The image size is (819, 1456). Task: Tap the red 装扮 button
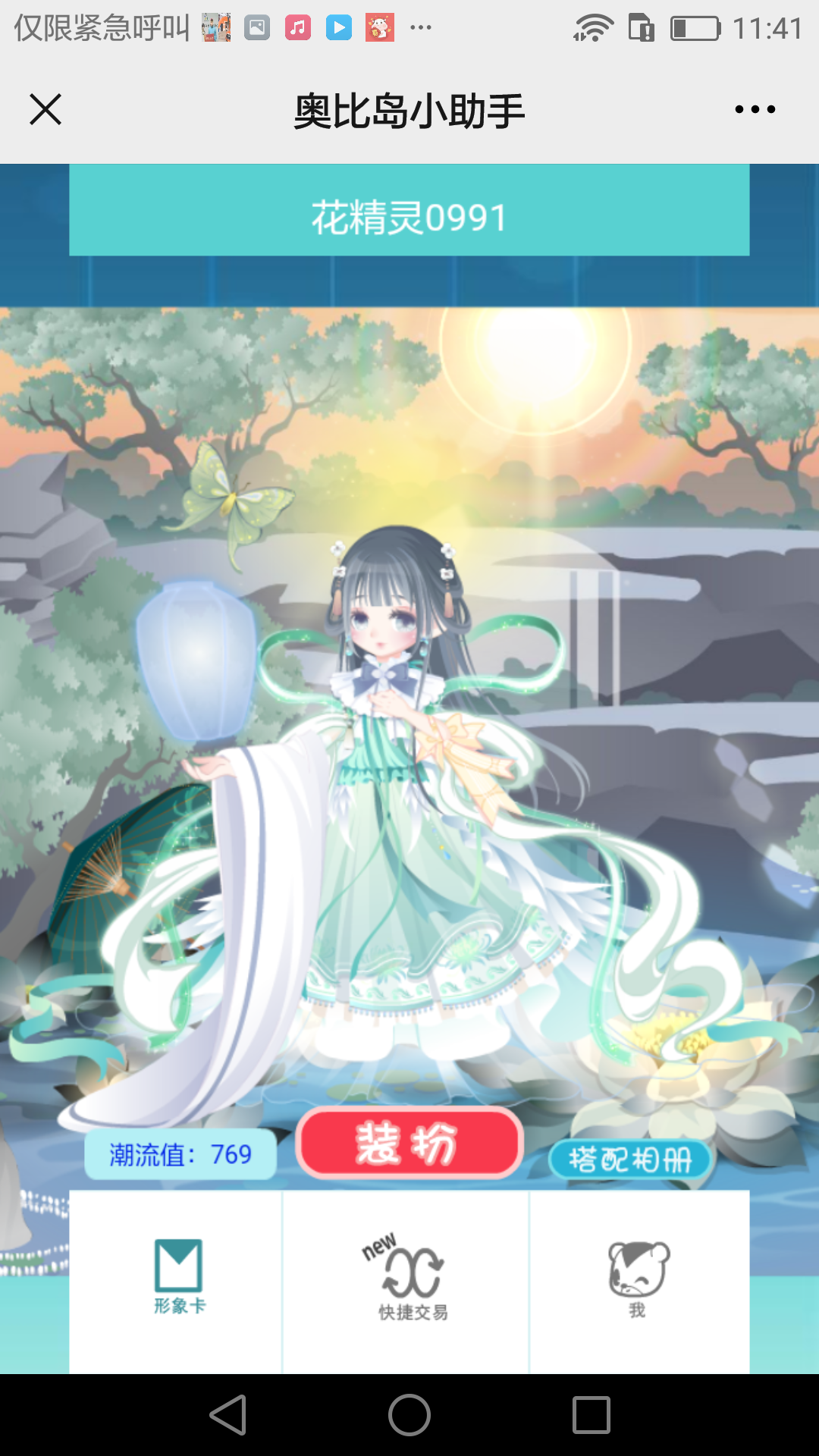click(x=409, y=1143)
